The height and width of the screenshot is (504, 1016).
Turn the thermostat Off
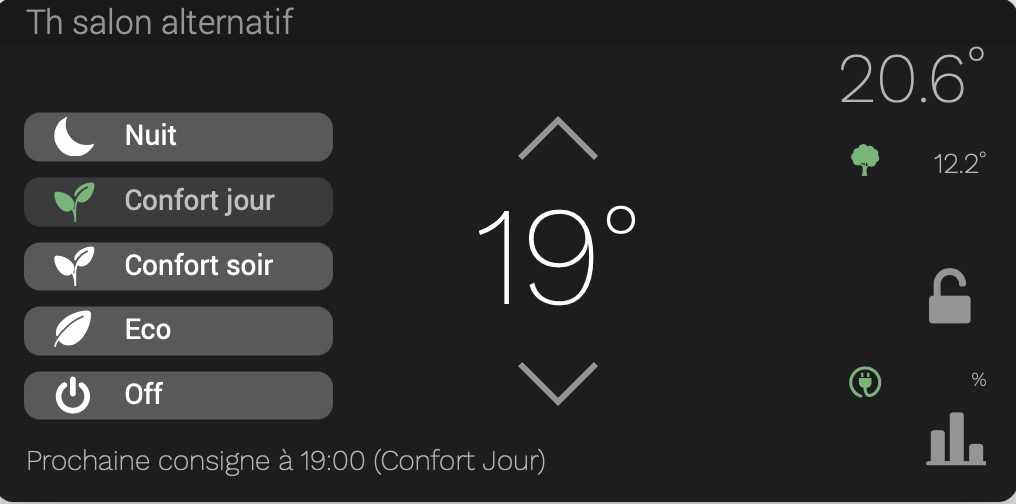(x=178, y=395)
